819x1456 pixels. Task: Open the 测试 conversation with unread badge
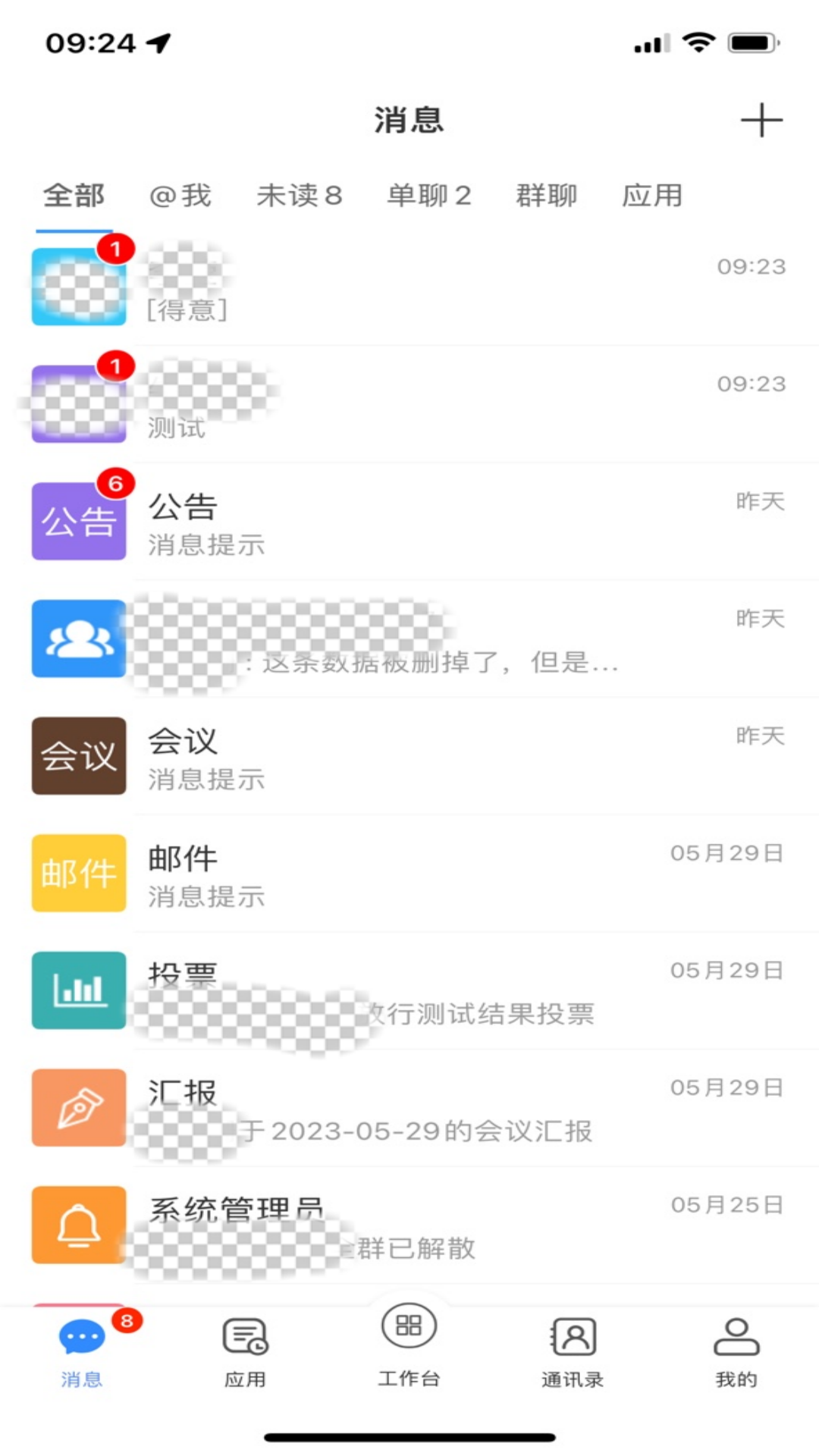pos(409,402)
